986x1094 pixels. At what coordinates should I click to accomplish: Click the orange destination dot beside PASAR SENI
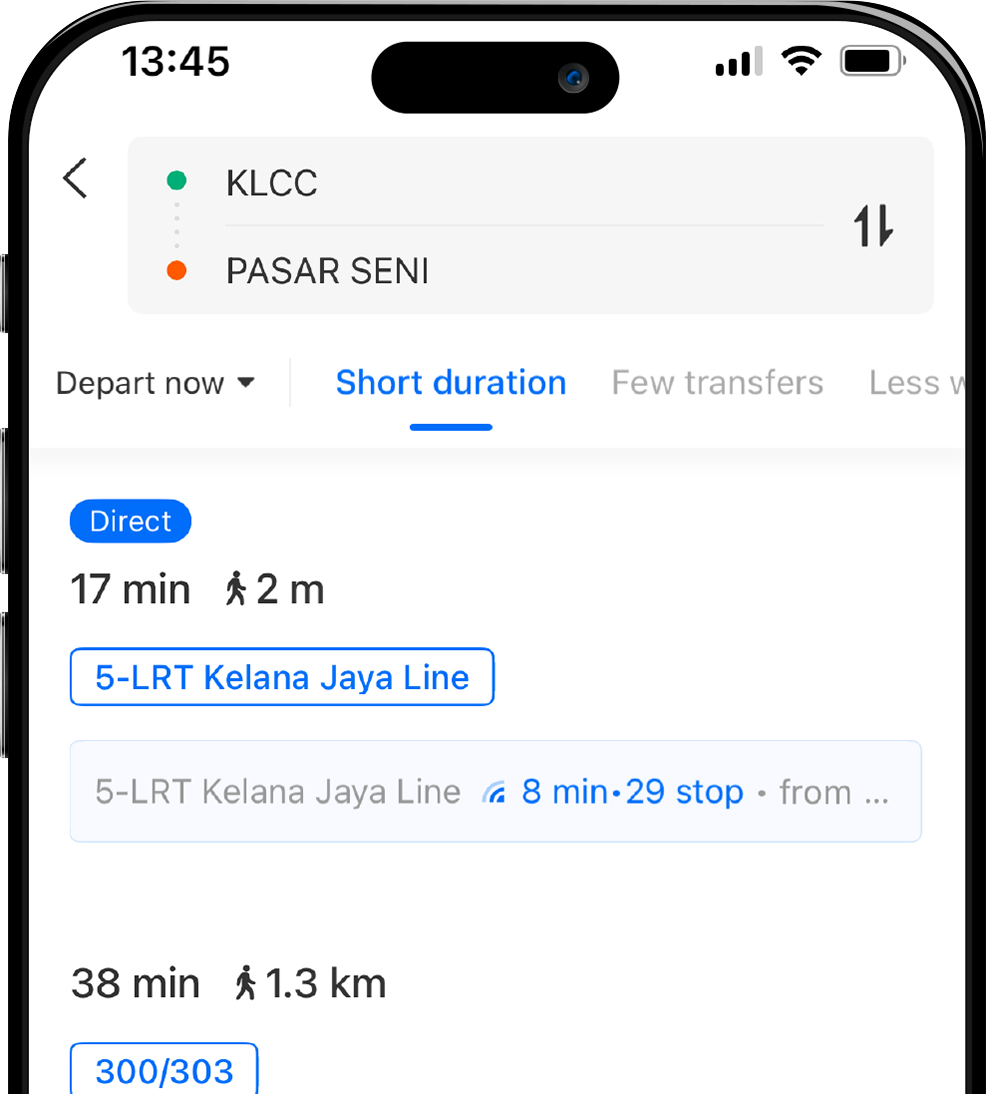[x=176, y=270]
